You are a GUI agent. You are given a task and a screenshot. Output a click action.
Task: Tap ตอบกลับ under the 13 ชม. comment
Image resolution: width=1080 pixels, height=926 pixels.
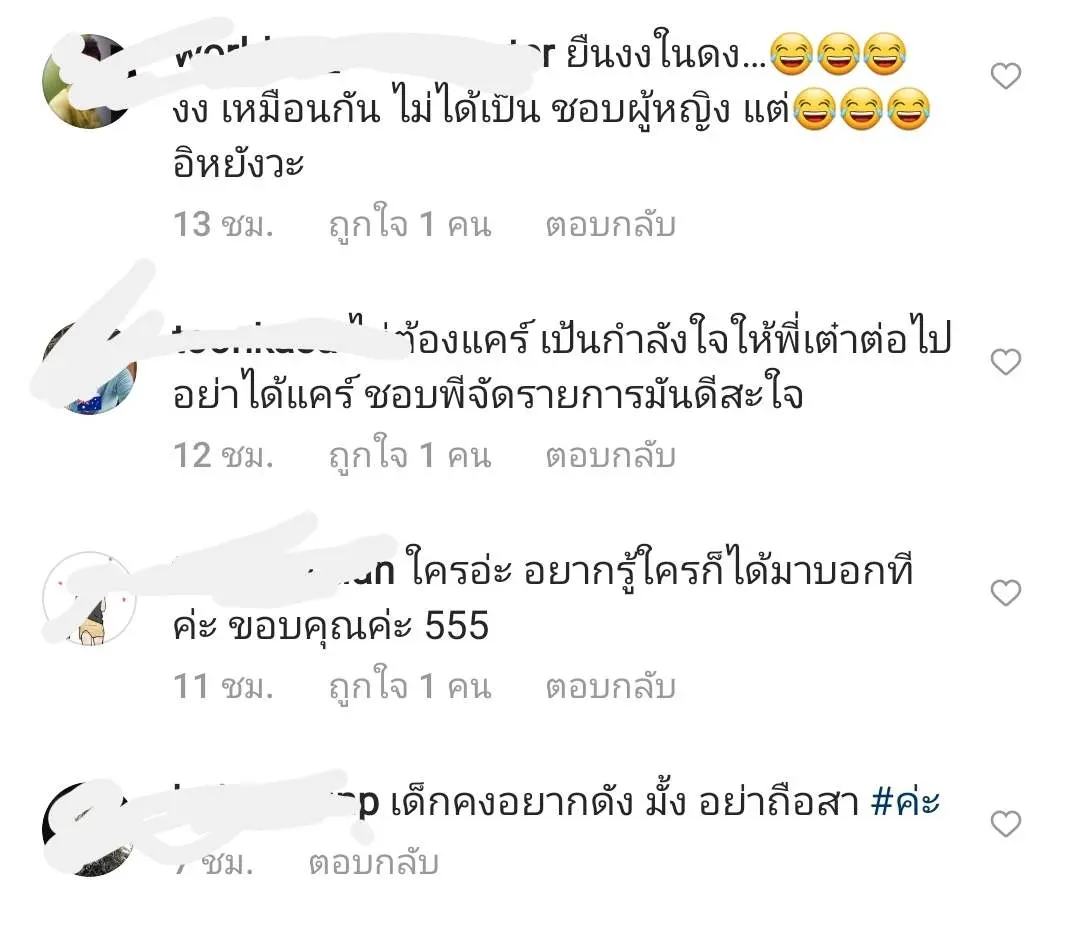(x=610, y=226)
